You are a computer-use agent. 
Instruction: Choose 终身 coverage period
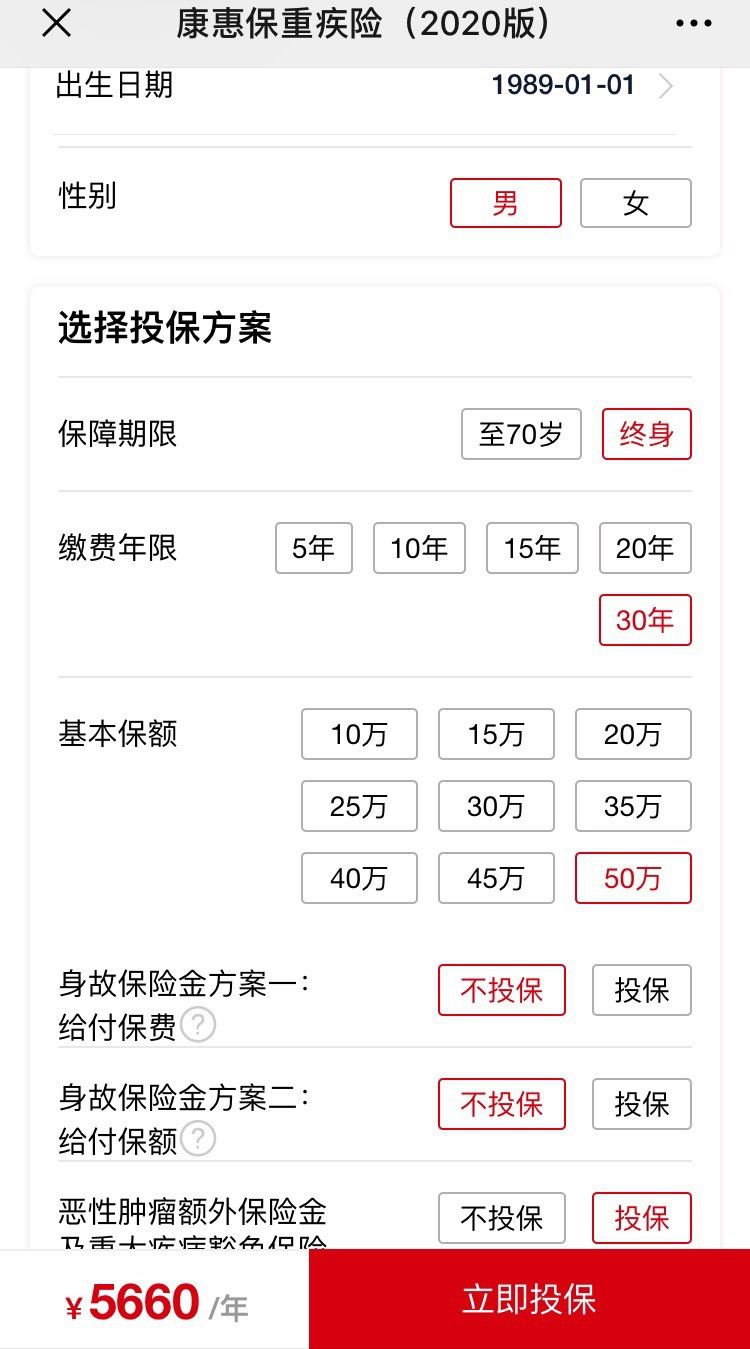[647, 434]
